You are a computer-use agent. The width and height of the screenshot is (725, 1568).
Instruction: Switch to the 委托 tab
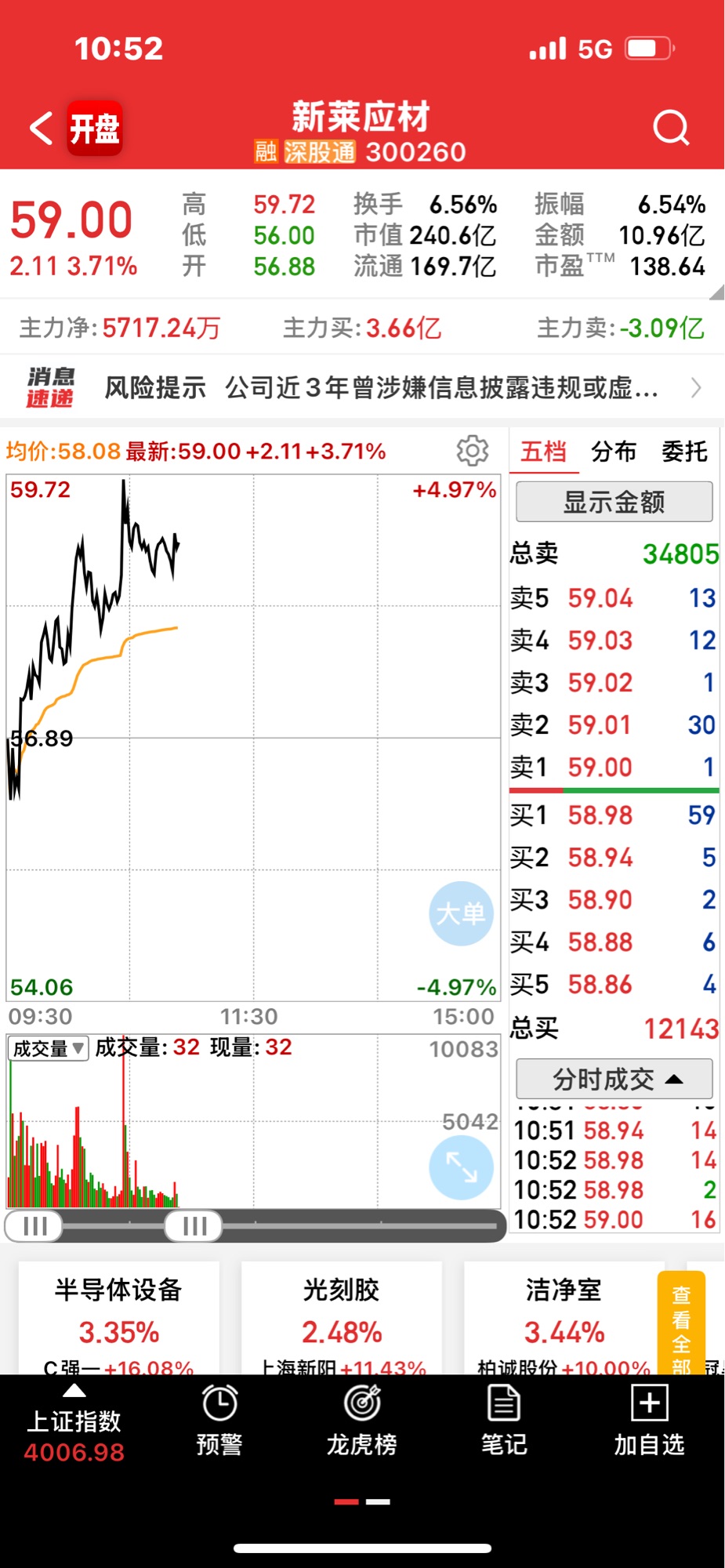684,452
